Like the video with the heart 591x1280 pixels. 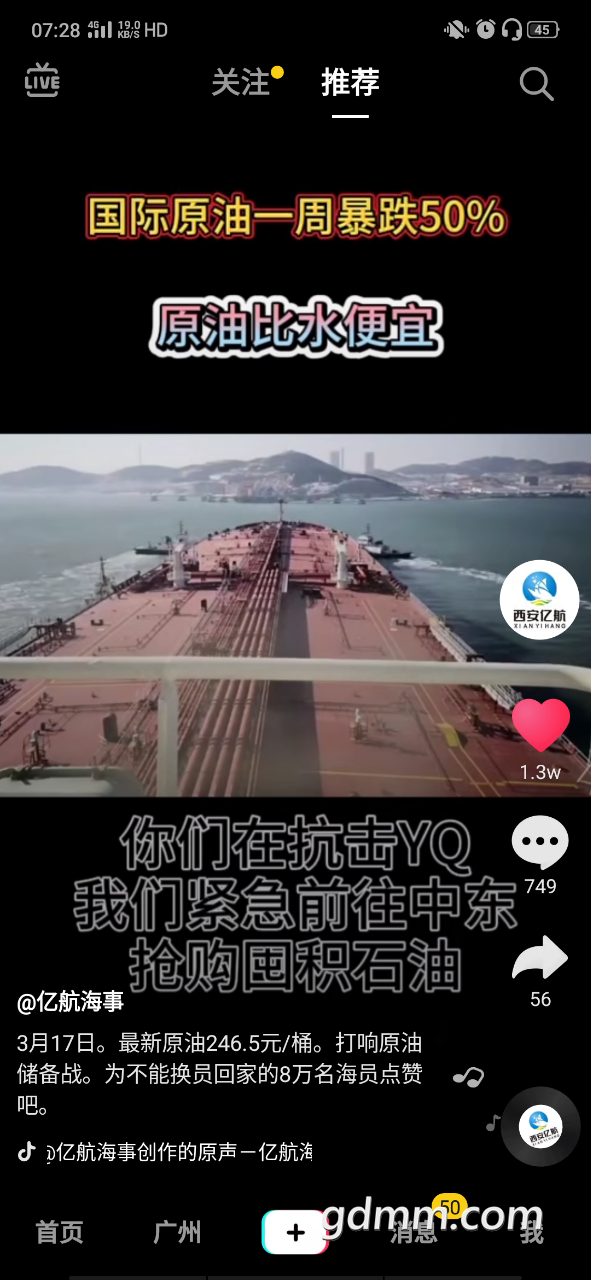coord(541,725)
